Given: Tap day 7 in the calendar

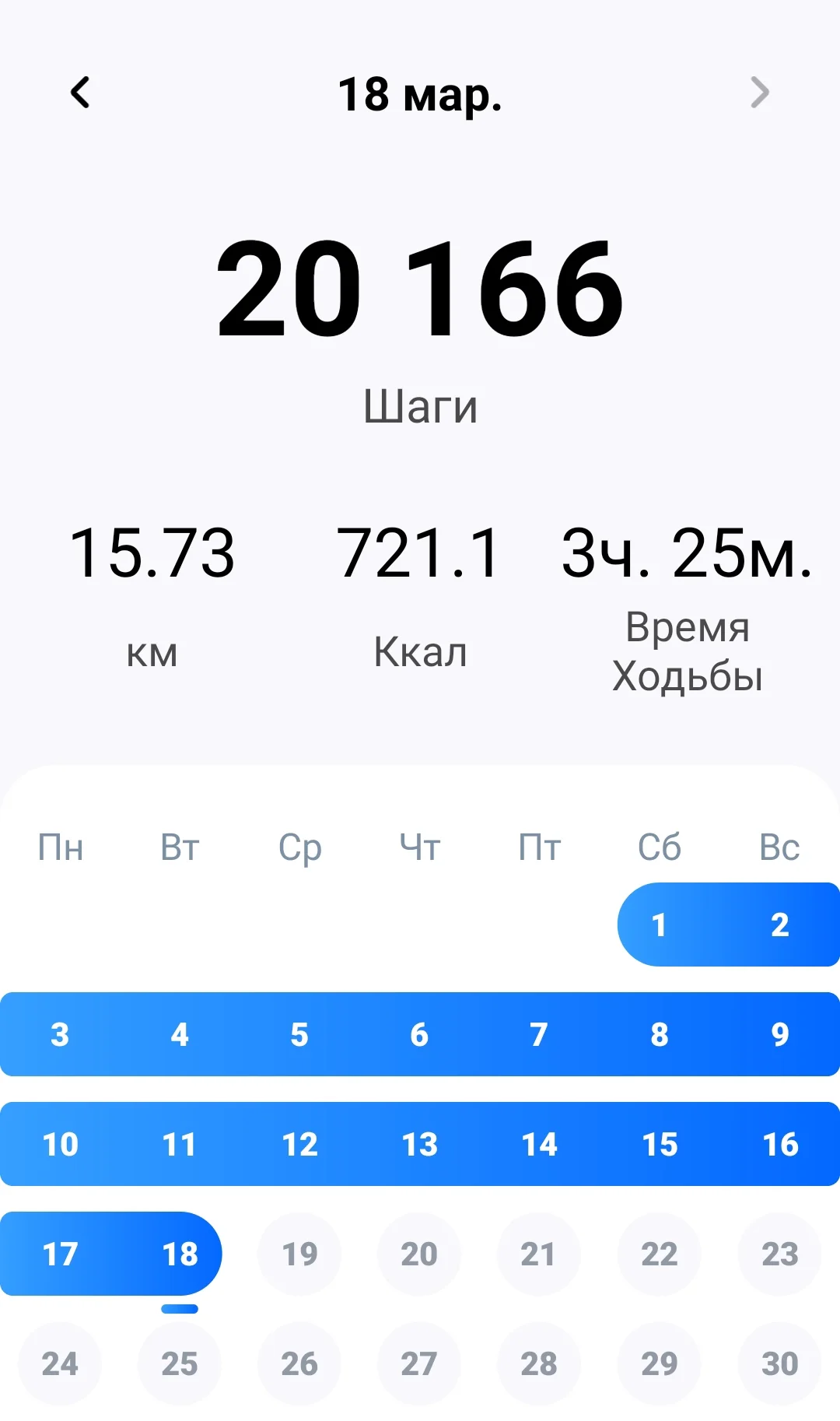Looking at the screenshot, I should (x=539, y=1034).
